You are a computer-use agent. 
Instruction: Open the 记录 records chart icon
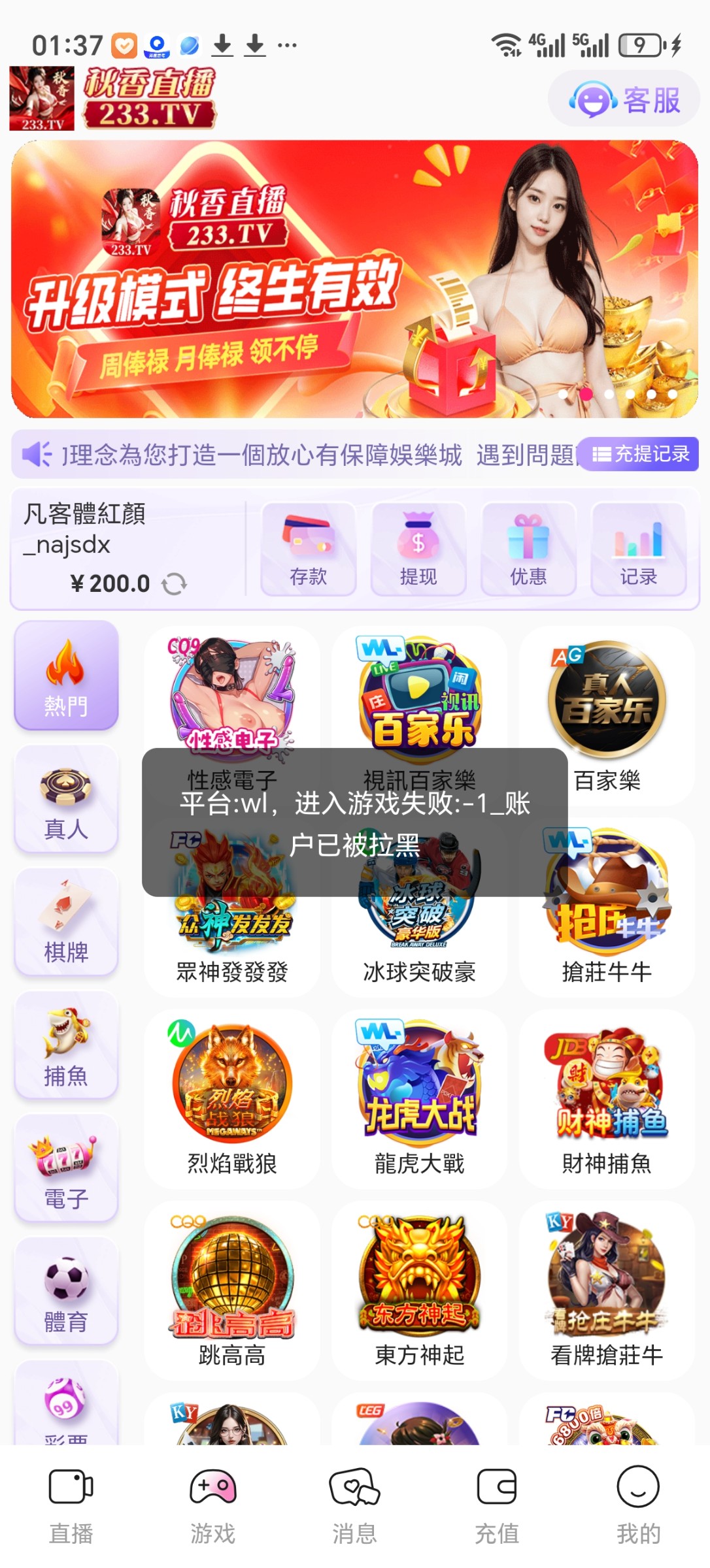tap(637, 549)
